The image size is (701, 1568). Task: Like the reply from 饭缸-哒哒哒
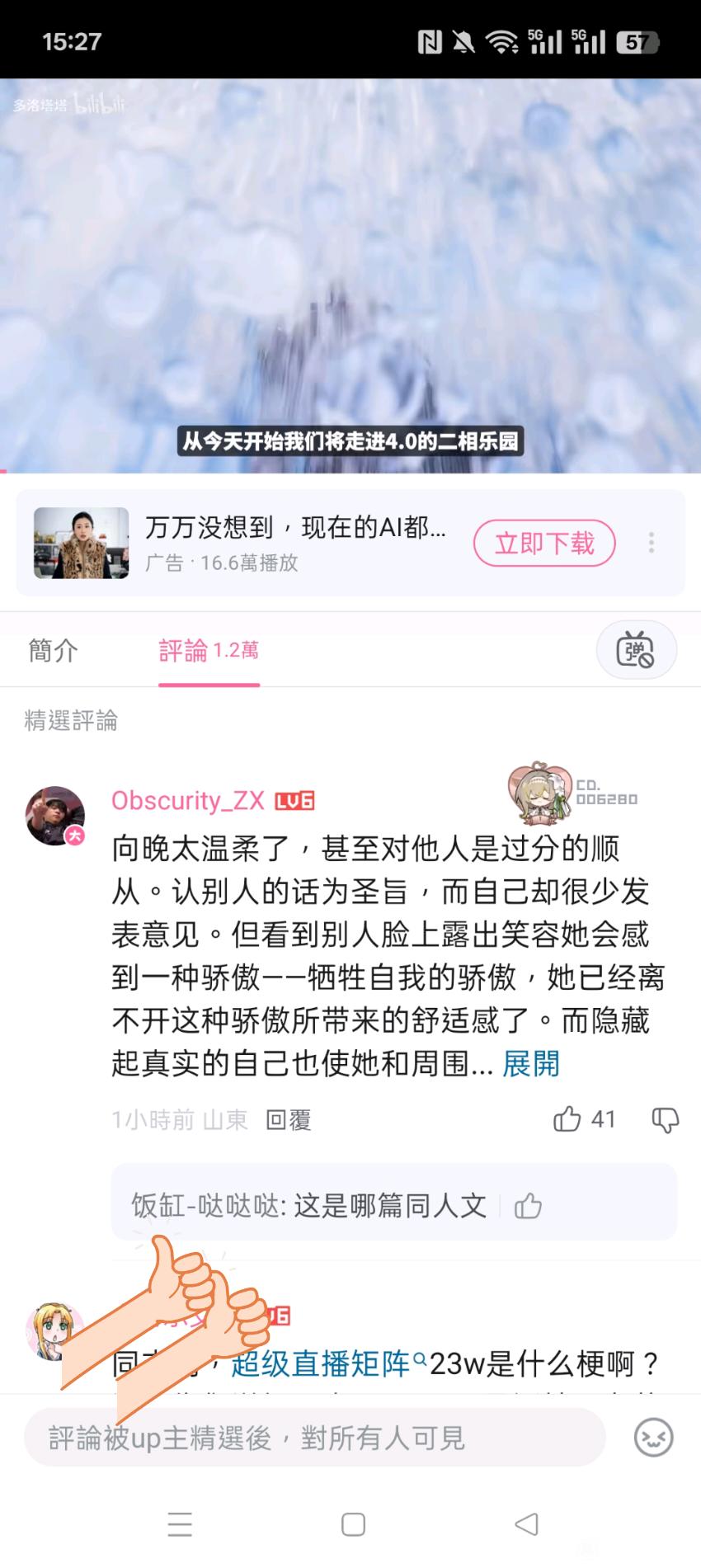click(x=528, y=1206)
